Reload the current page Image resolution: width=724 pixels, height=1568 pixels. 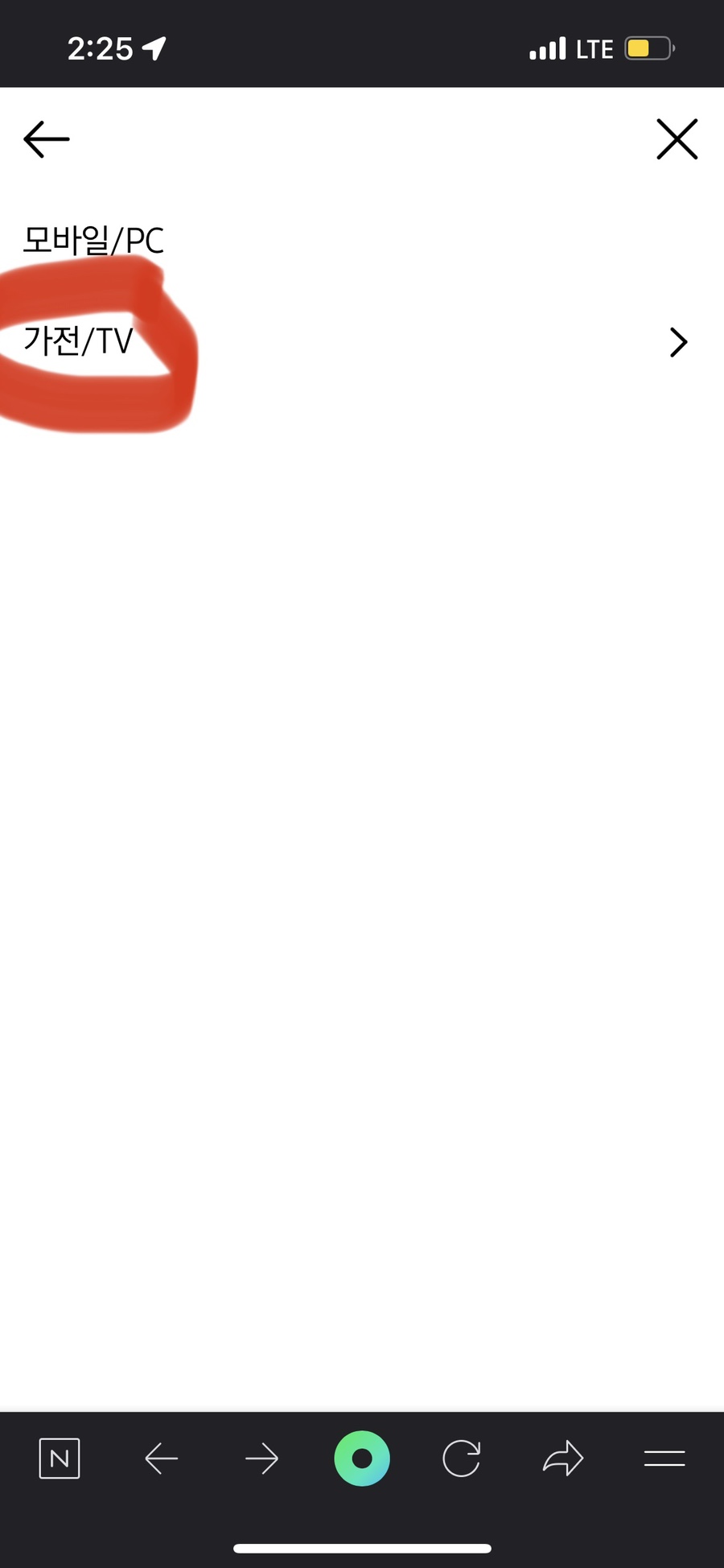tap(462, 1459)
